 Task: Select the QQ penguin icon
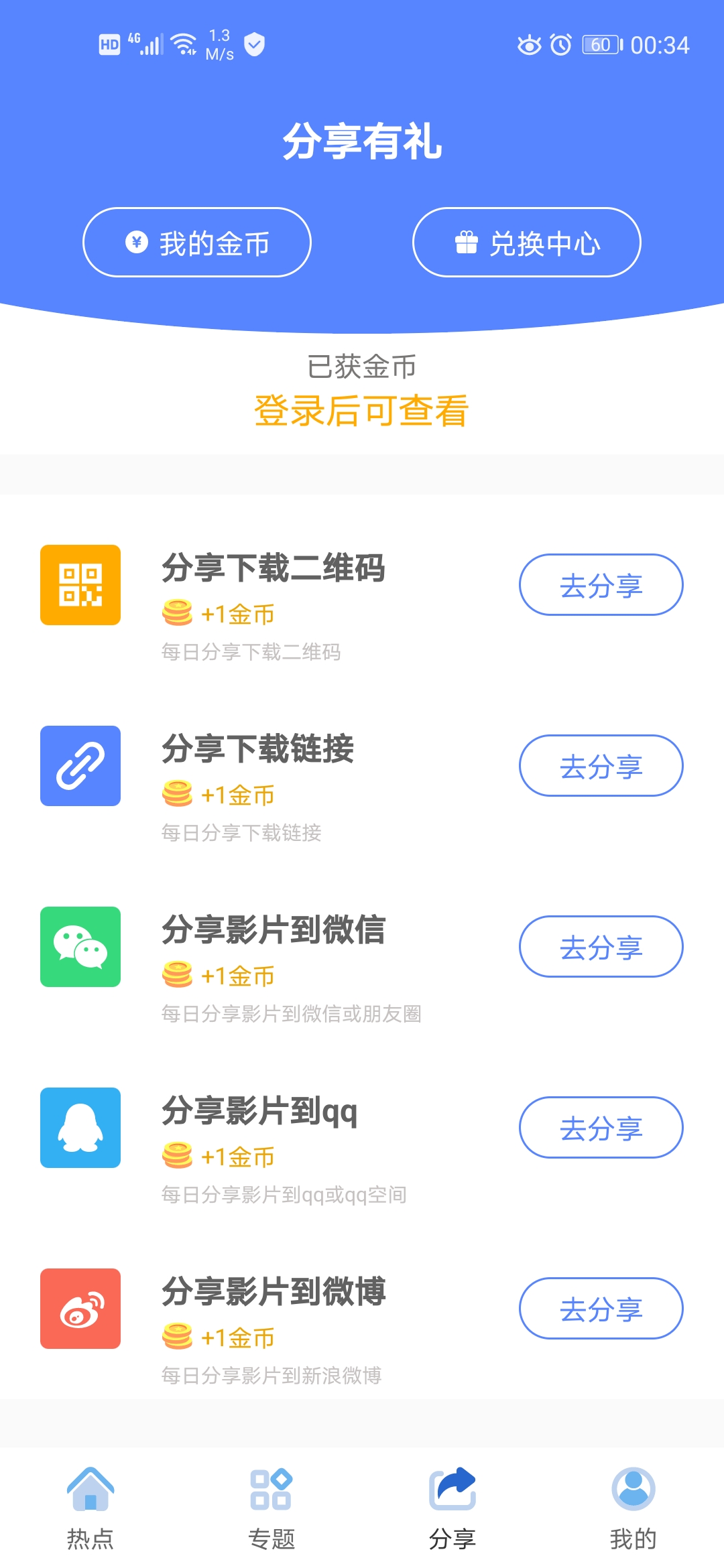pos(80,1128)
